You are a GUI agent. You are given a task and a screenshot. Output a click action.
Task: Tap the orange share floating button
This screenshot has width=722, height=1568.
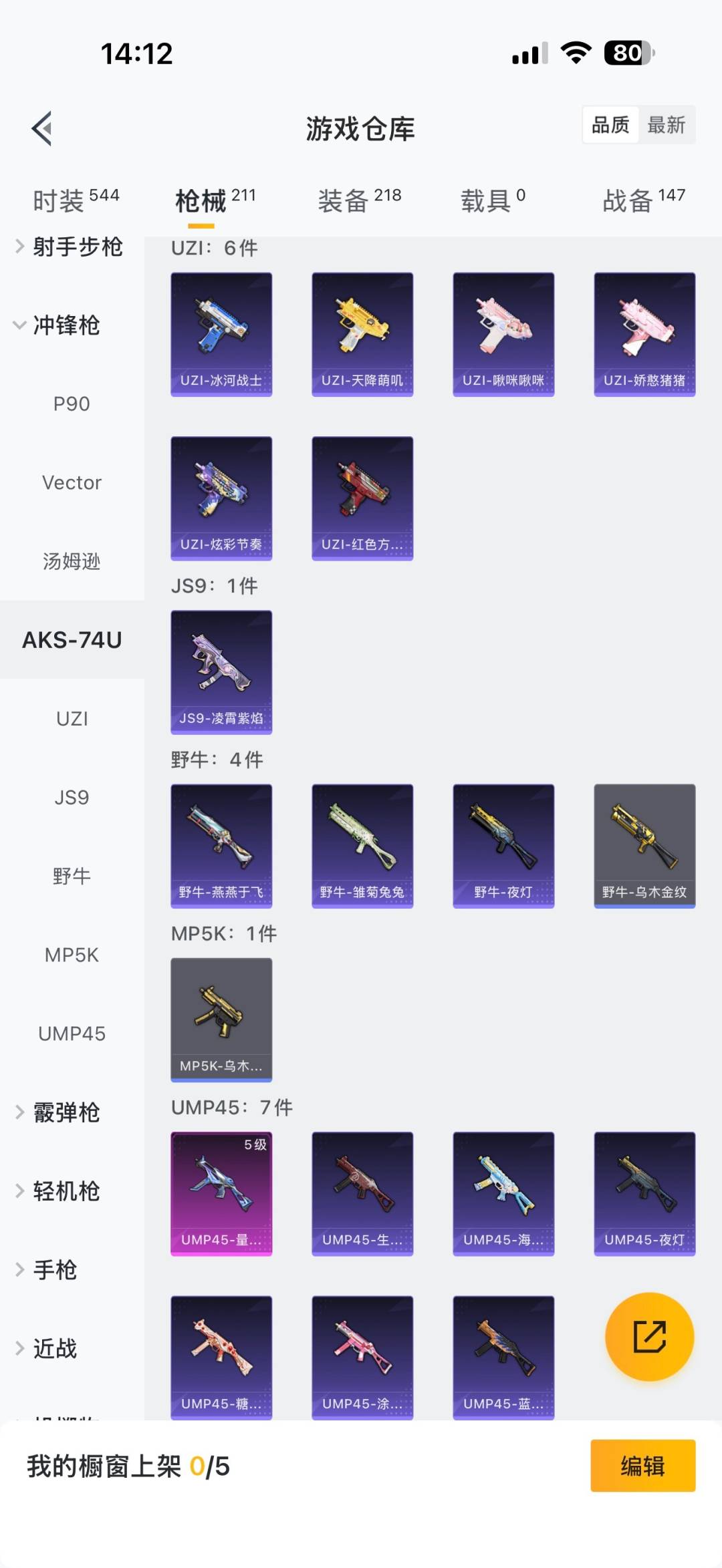[649, 1337]
